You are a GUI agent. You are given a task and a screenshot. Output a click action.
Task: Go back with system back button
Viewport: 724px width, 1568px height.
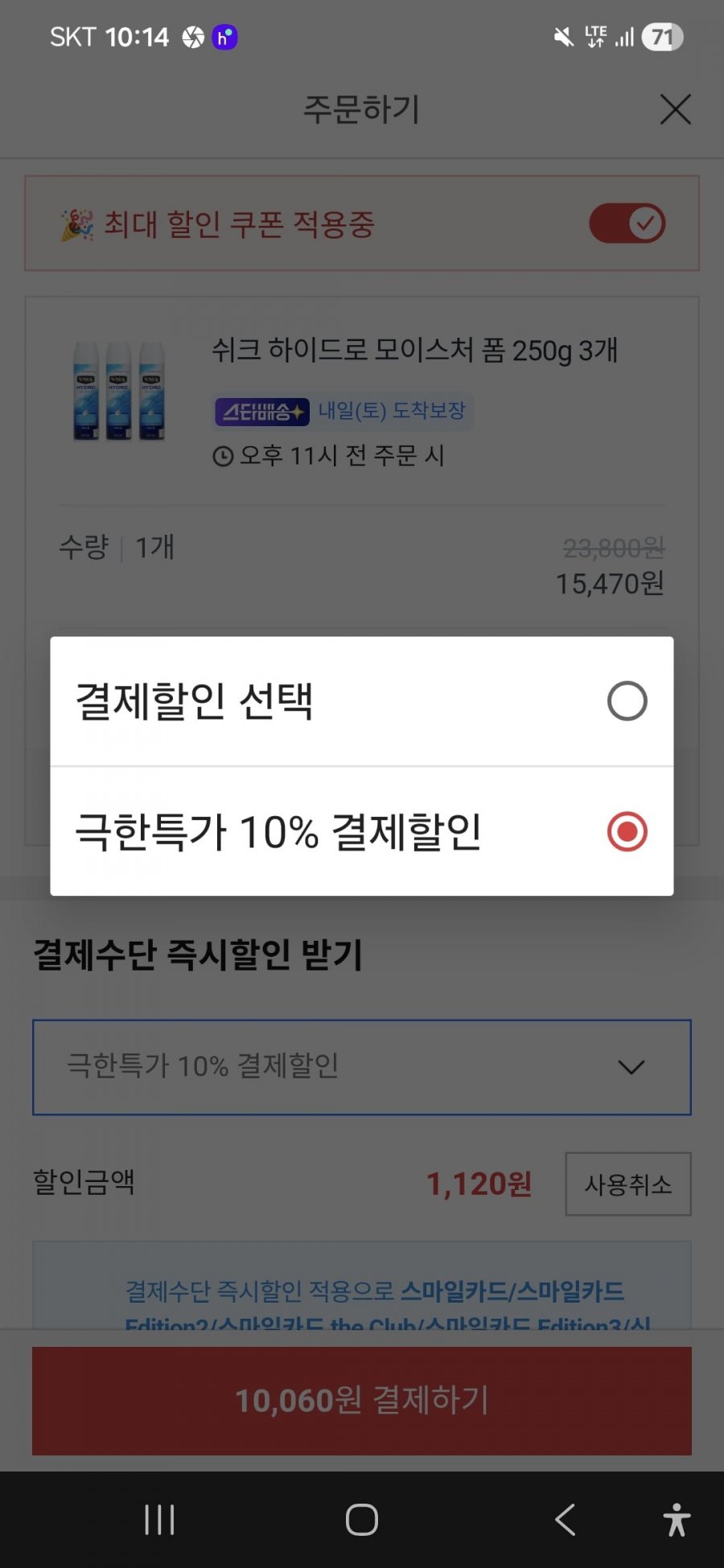pos(565,1520)
